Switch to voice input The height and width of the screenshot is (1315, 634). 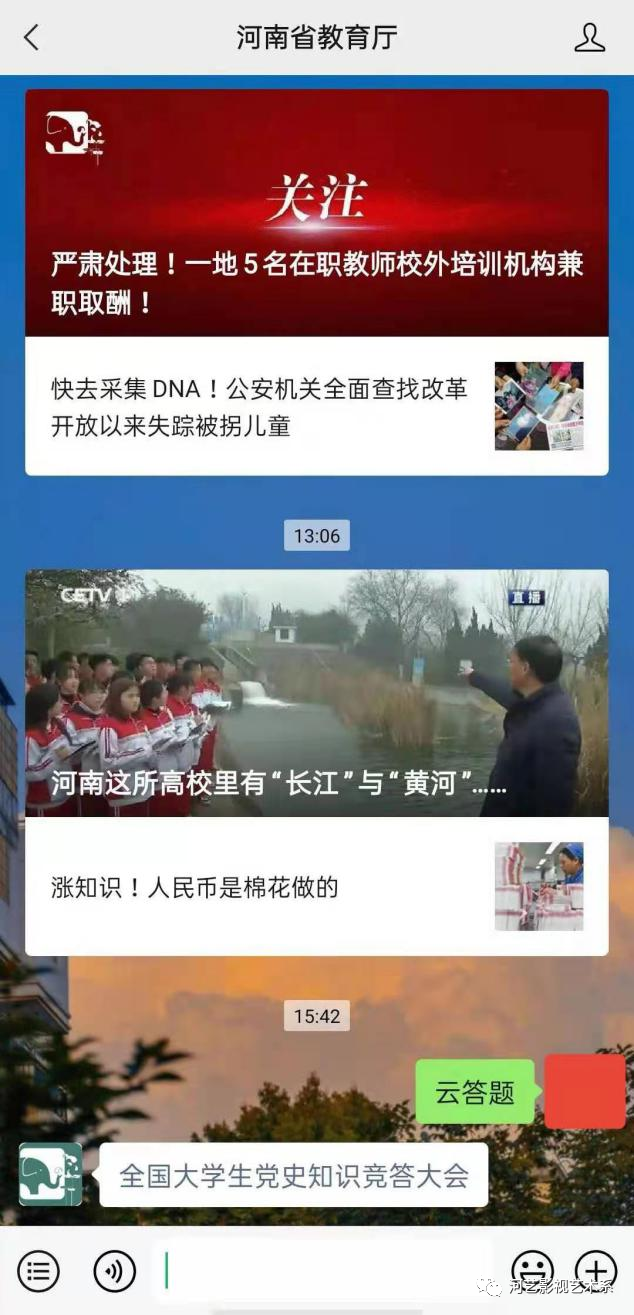tap(114, 1271)
